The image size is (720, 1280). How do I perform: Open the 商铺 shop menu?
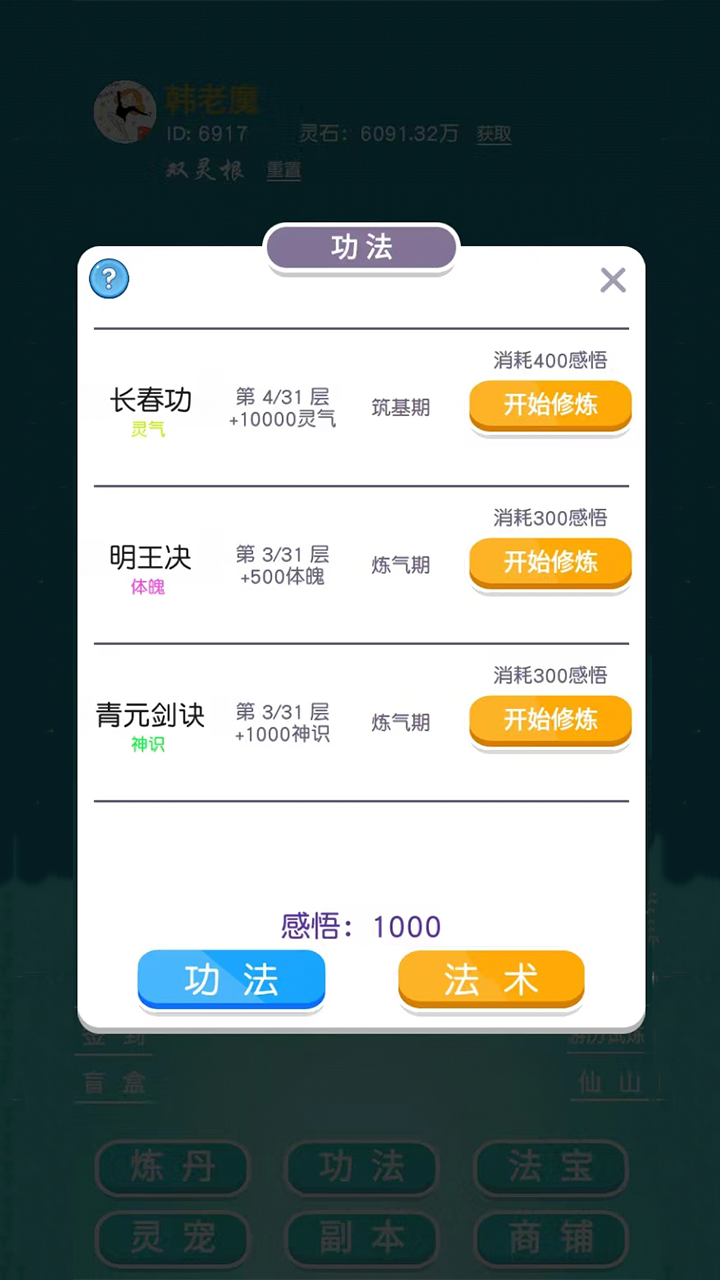point(551,1239)
